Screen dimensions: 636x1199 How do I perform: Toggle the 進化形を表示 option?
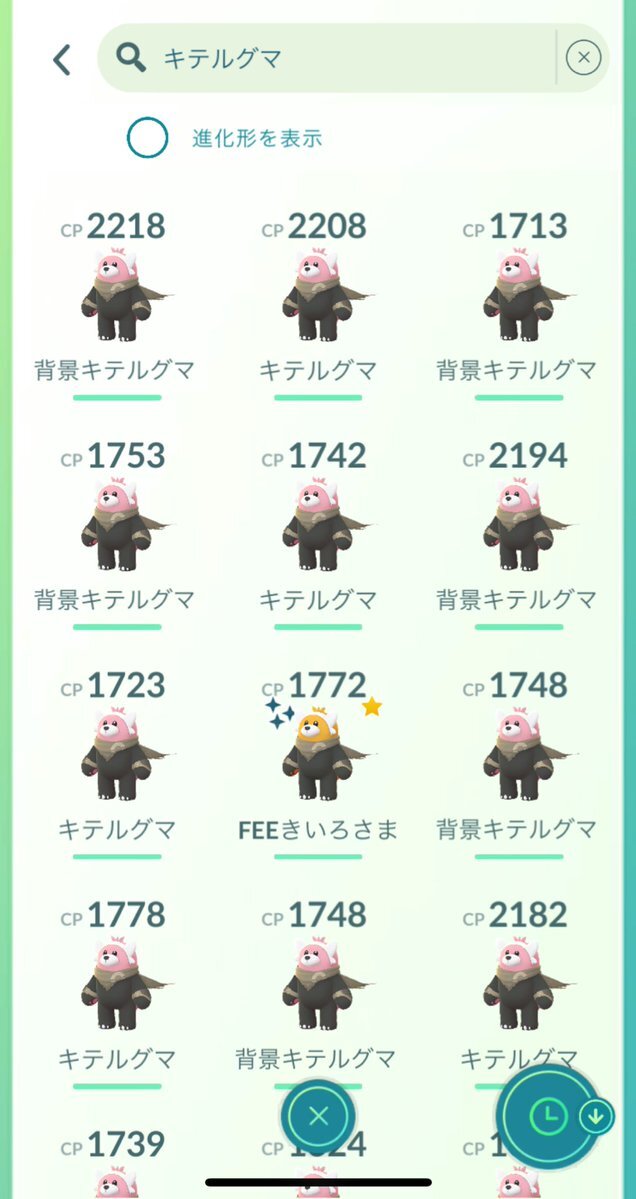(147, 139)
